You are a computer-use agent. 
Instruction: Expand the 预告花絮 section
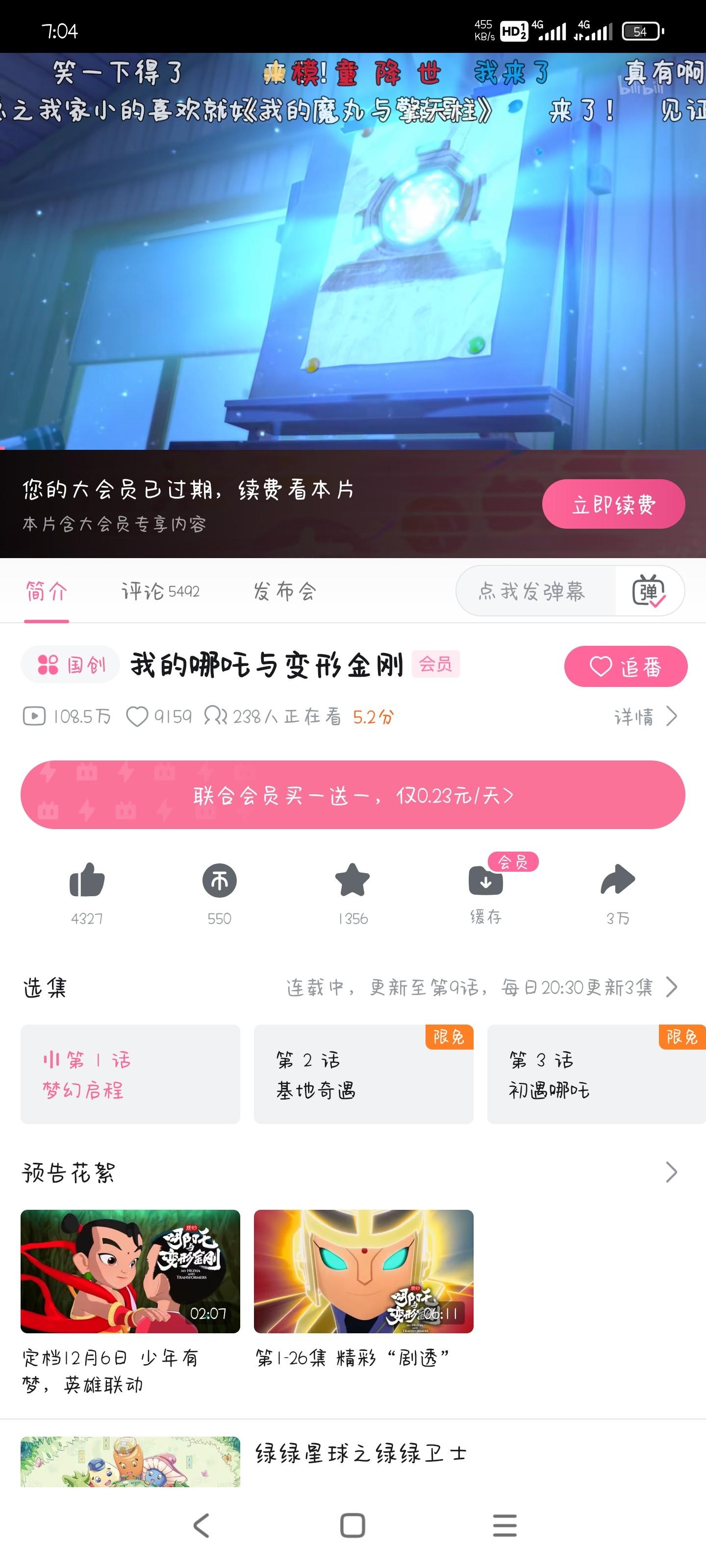(670, 1172)
